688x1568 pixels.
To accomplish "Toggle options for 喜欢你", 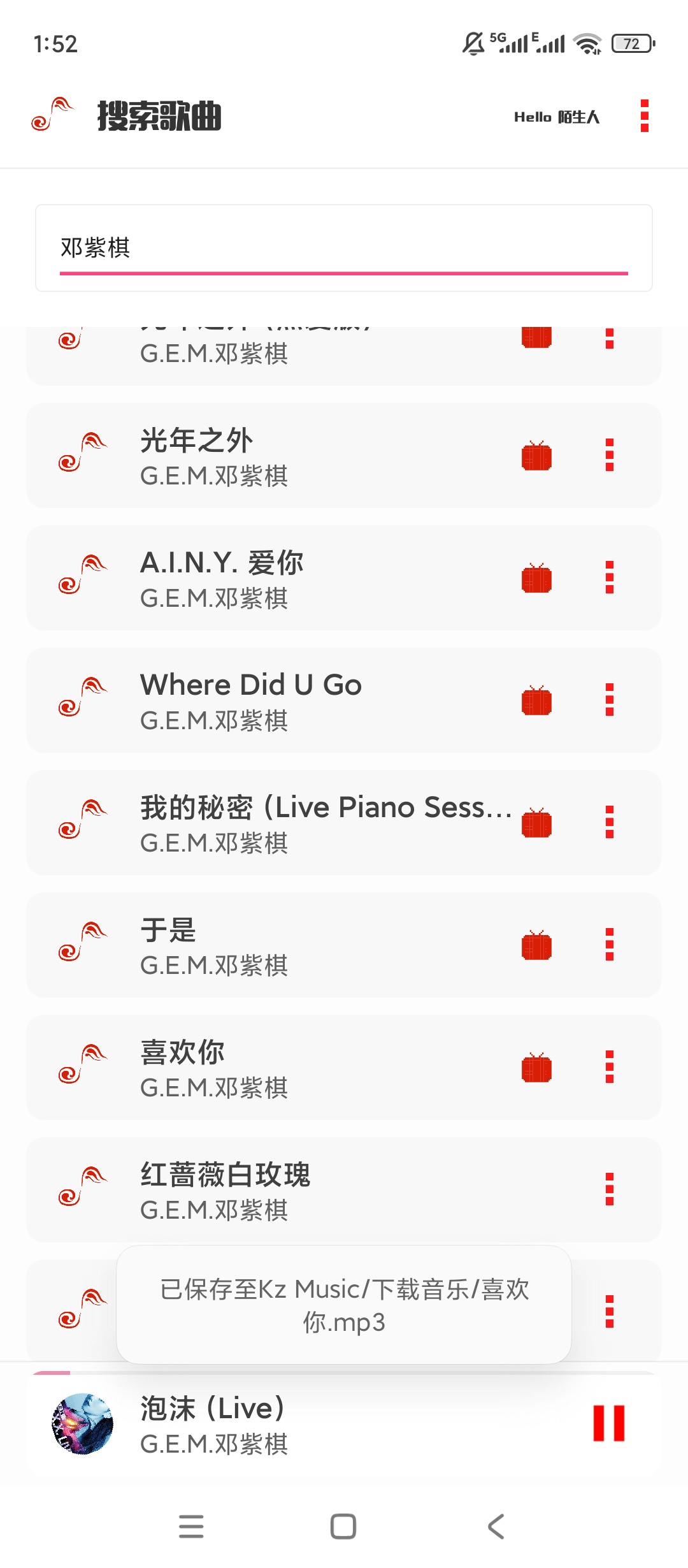I will (x=610, y=1070).
